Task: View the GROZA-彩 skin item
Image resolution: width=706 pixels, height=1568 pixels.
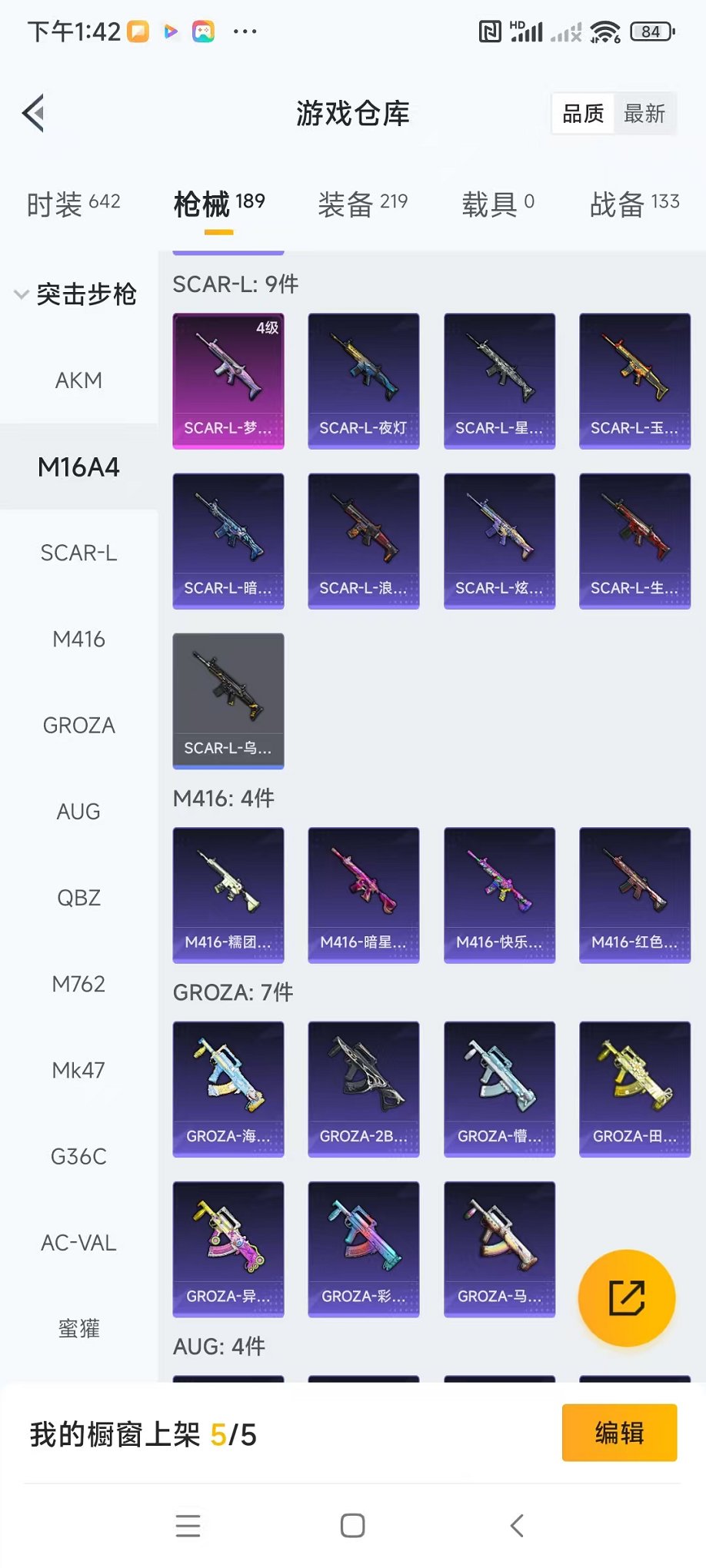Action: tap(364, 1248)
